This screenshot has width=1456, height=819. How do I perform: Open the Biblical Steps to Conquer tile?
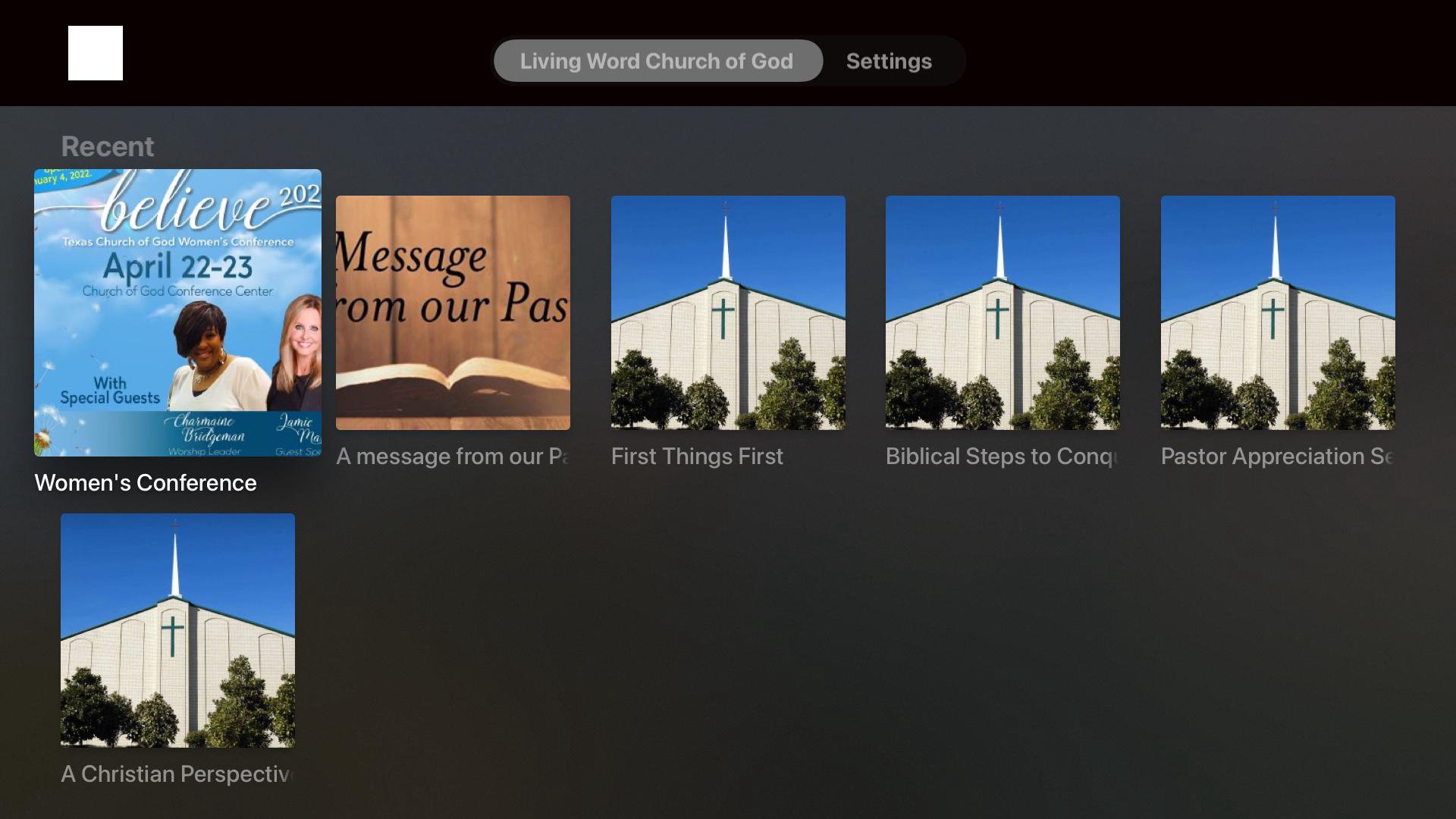(x=1003, y=312)
